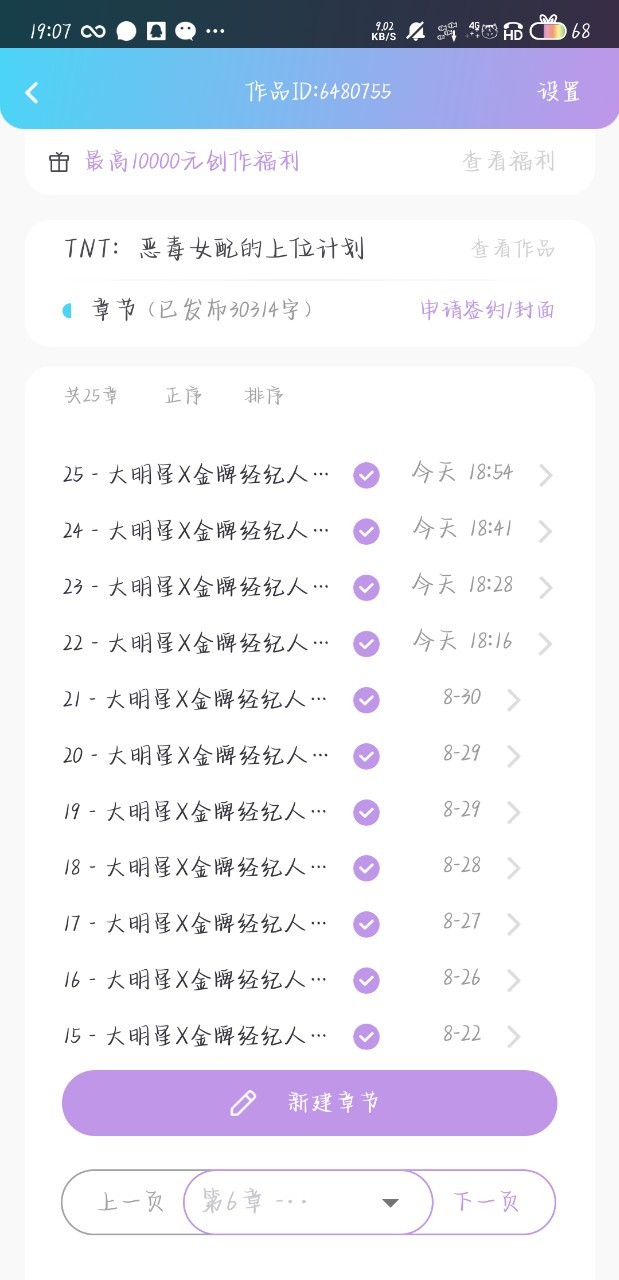Tap 申请签约/封面 link
This screenshot has height=1280, width=619.
(x=487, y=309)
